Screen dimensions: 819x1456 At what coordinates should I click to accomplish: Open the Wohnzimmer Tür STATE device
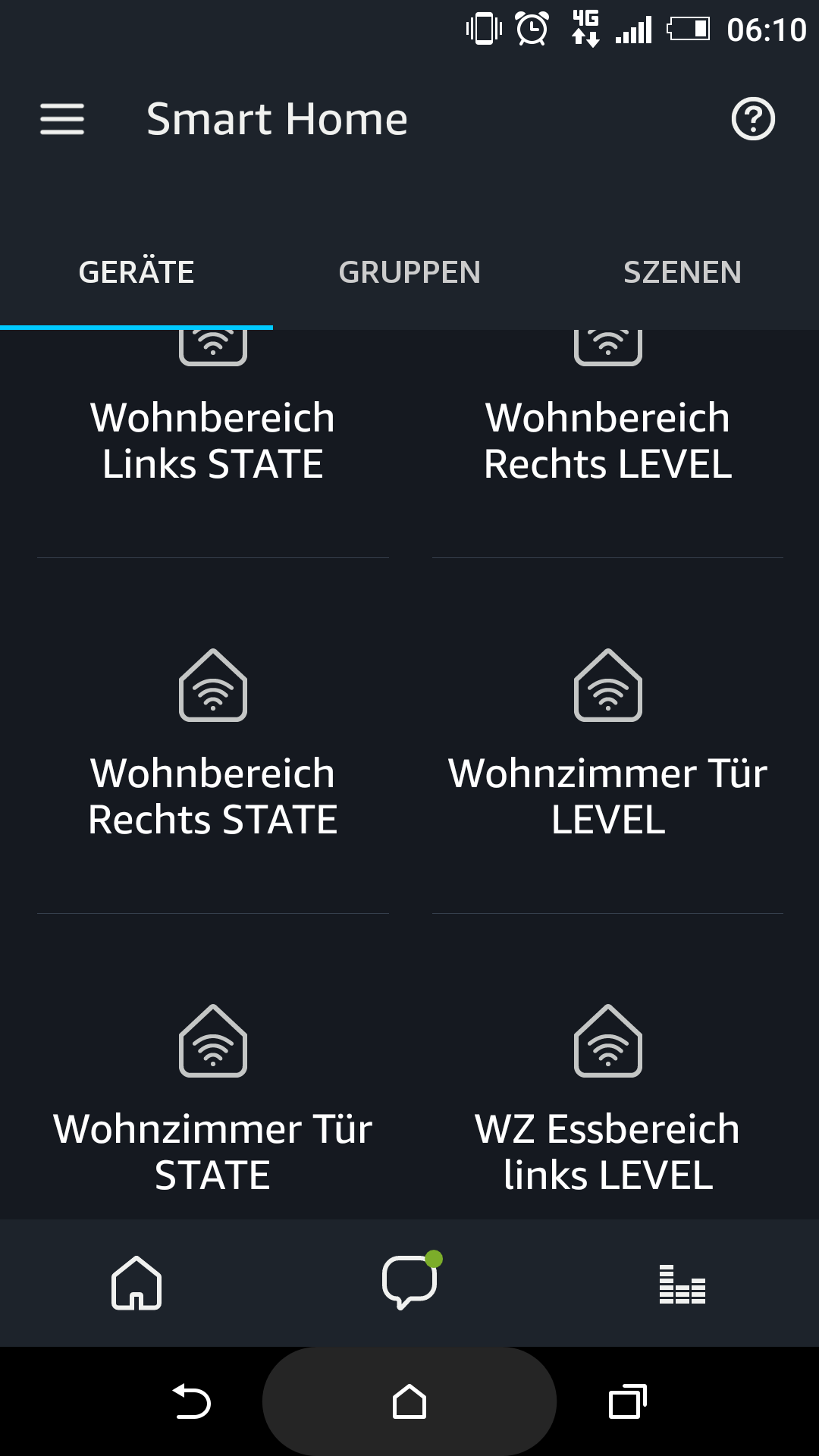click(213, 1115)
